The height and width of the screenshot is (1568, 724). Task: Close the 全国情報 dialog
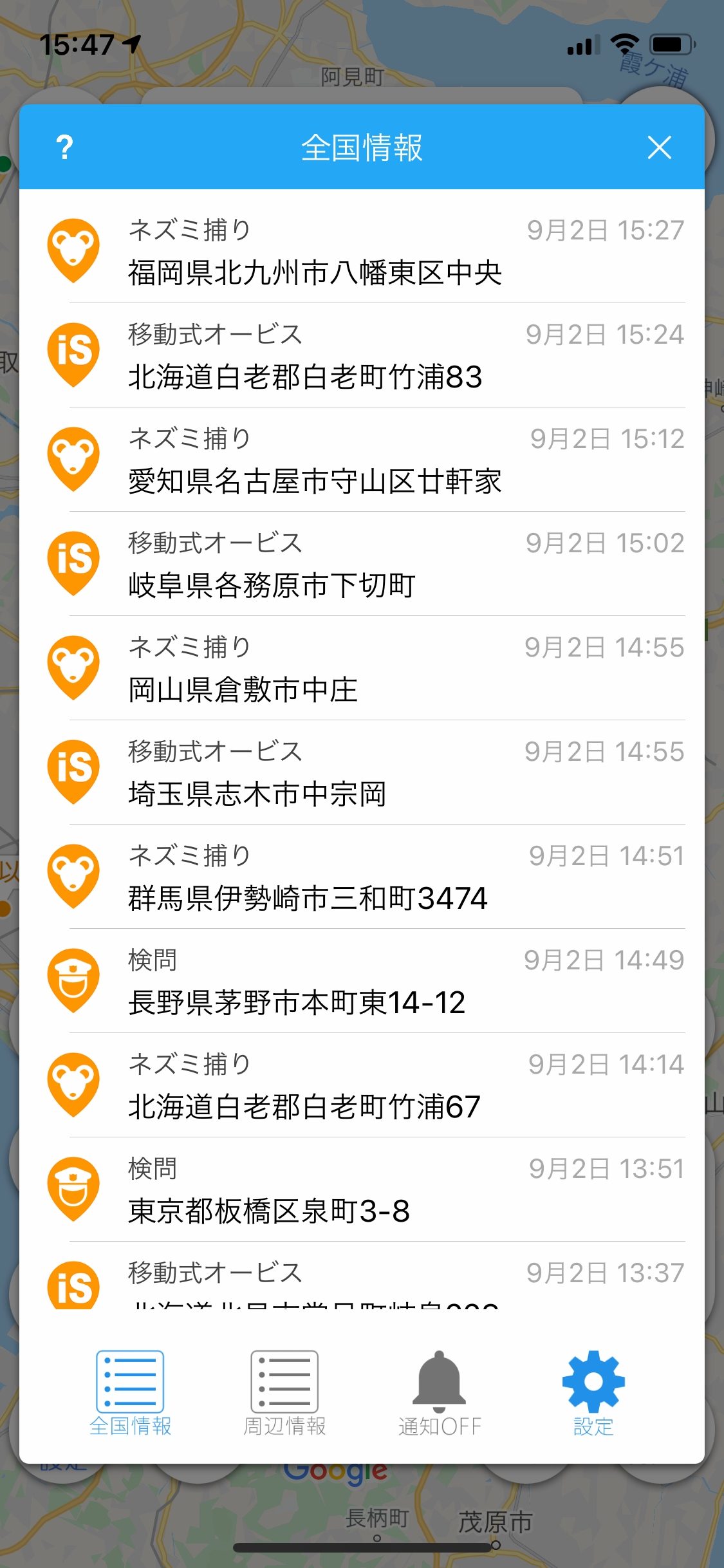[x=659, y=147]
